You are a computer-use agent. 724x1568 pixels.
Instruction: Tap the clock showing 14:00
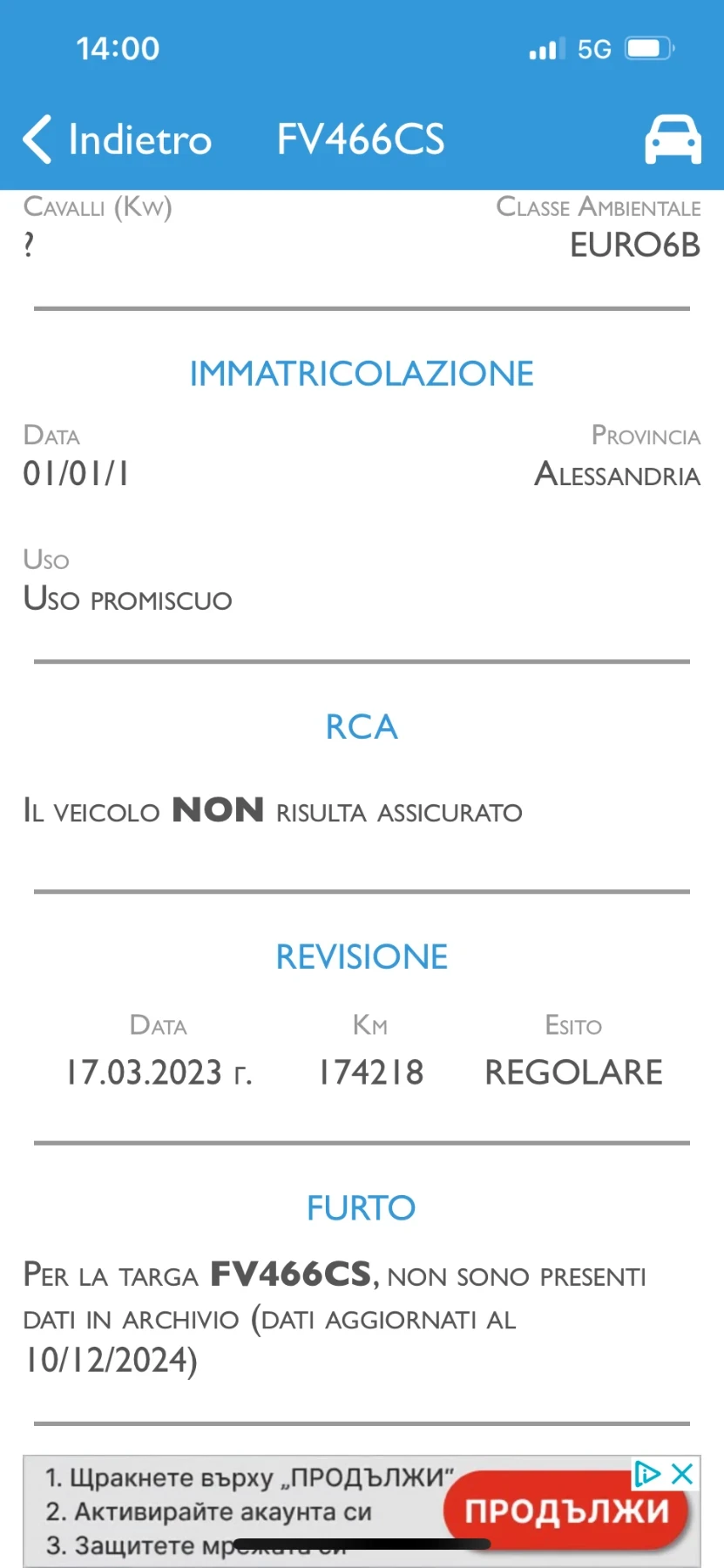click(118, 49)
